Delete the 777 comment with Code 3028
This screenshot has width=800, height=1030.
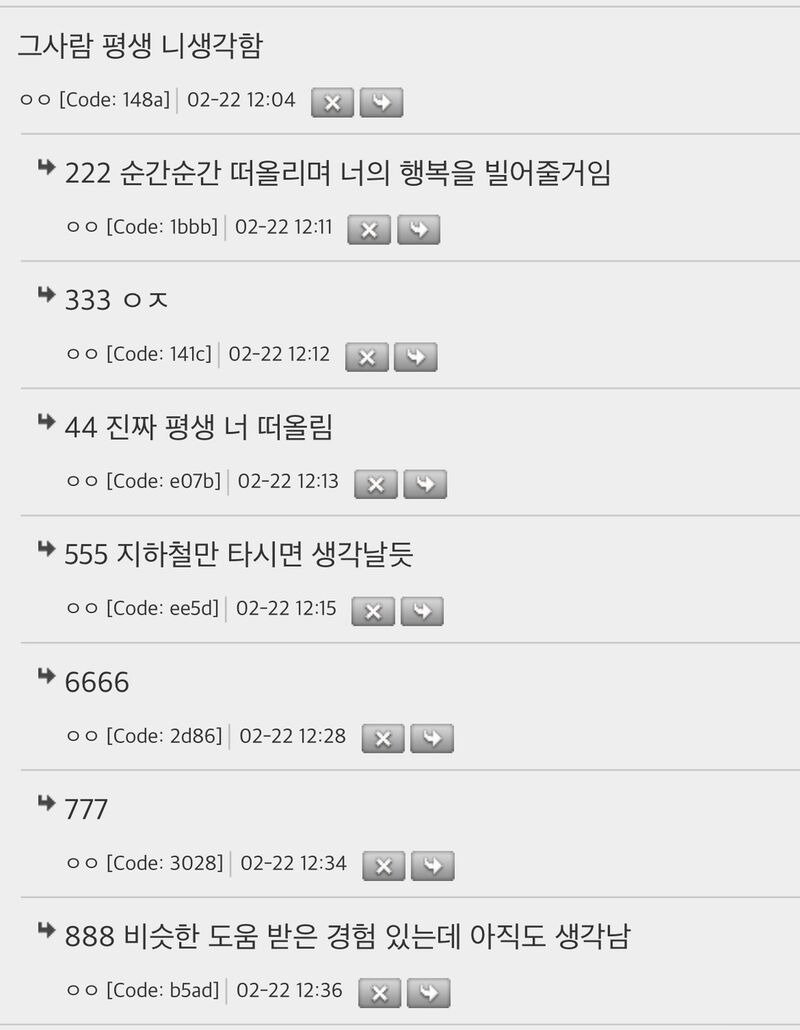[x=383, y=866]
